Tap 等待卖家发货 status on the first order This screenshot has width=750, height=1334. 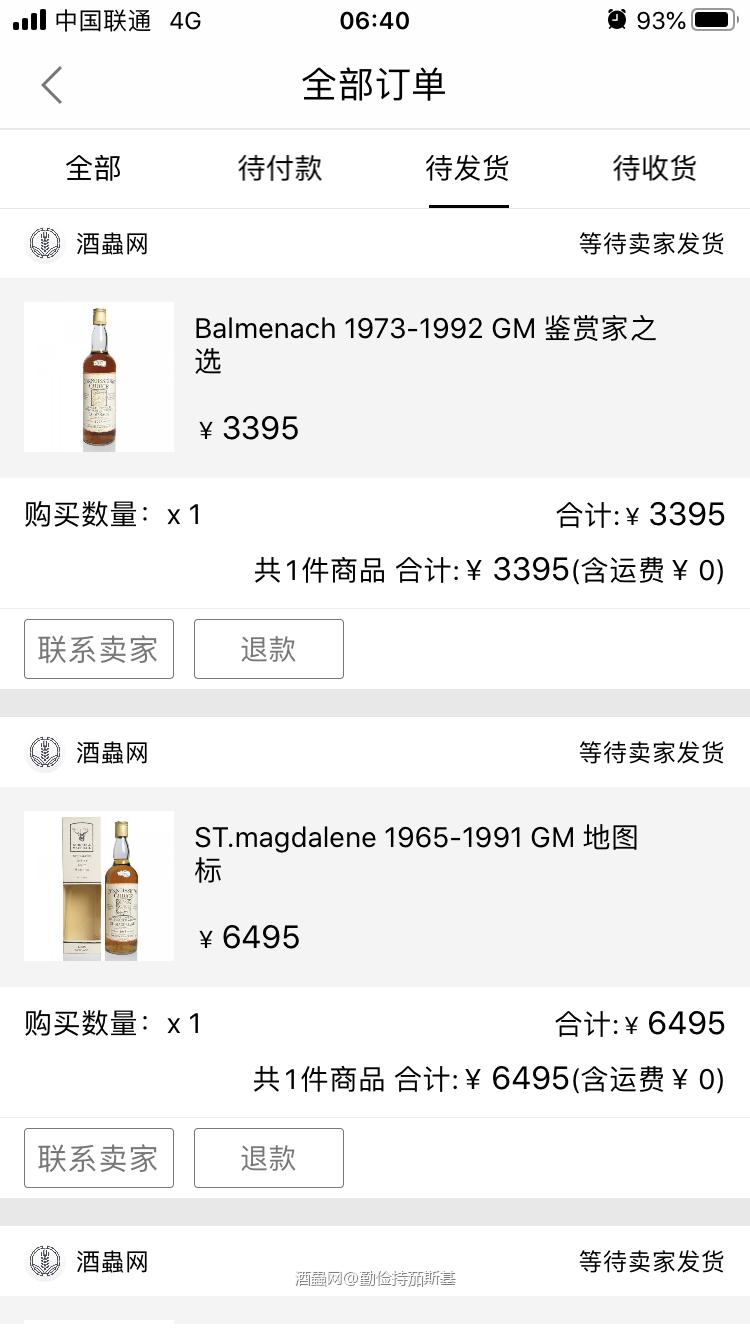click(649, 243)
